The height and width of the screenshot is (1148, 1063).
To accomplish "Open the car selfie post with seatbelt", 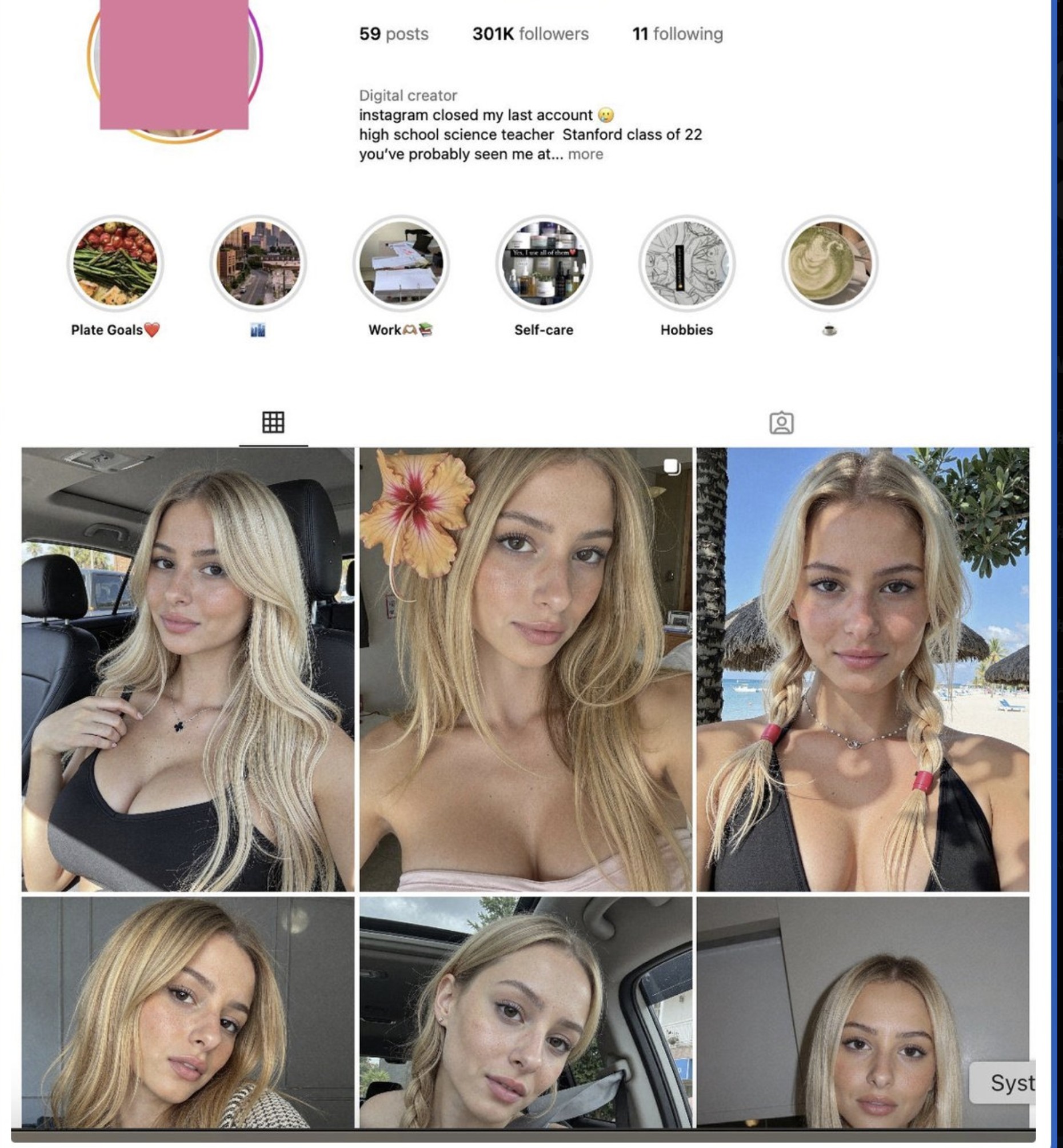I will (x=525, y=1011).
